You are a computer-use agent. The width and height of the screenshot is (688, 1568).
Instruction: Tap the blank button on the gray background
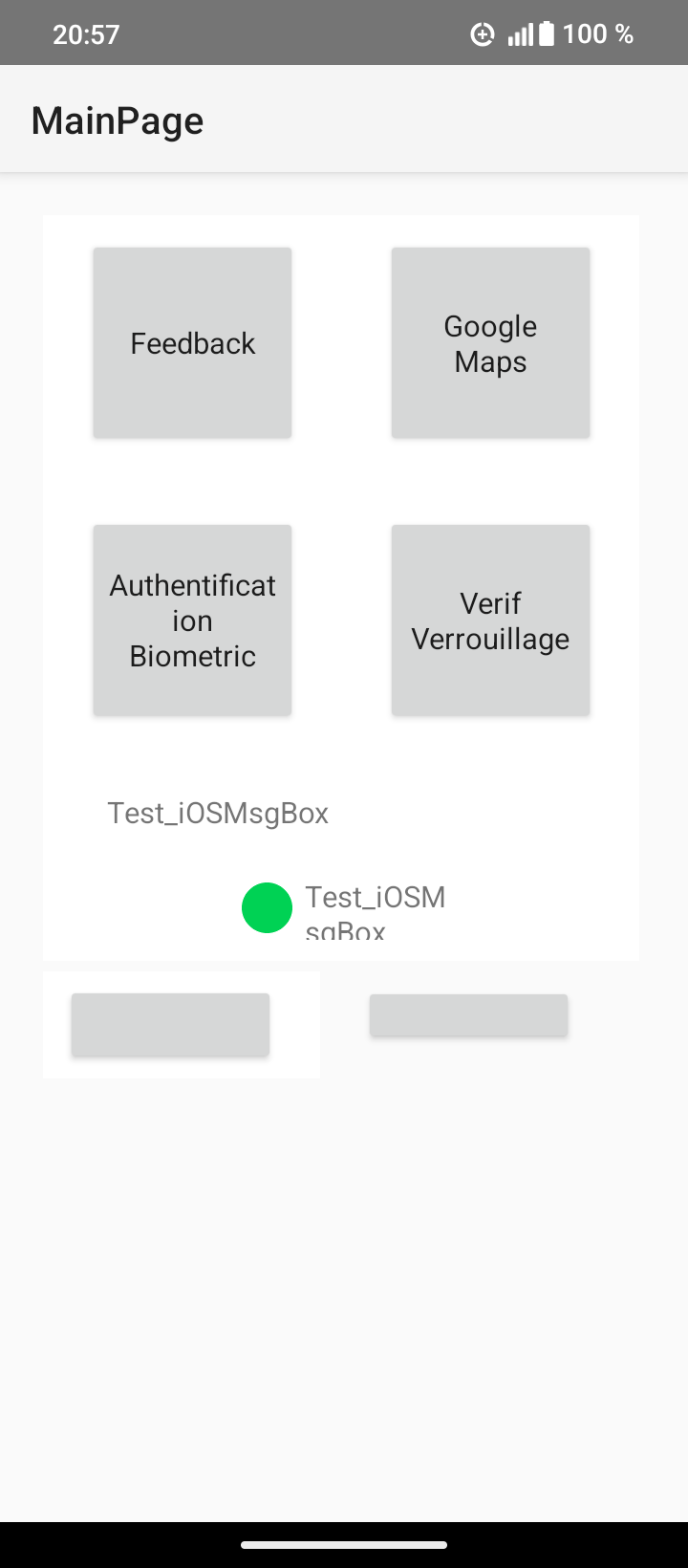[468, 1015]
